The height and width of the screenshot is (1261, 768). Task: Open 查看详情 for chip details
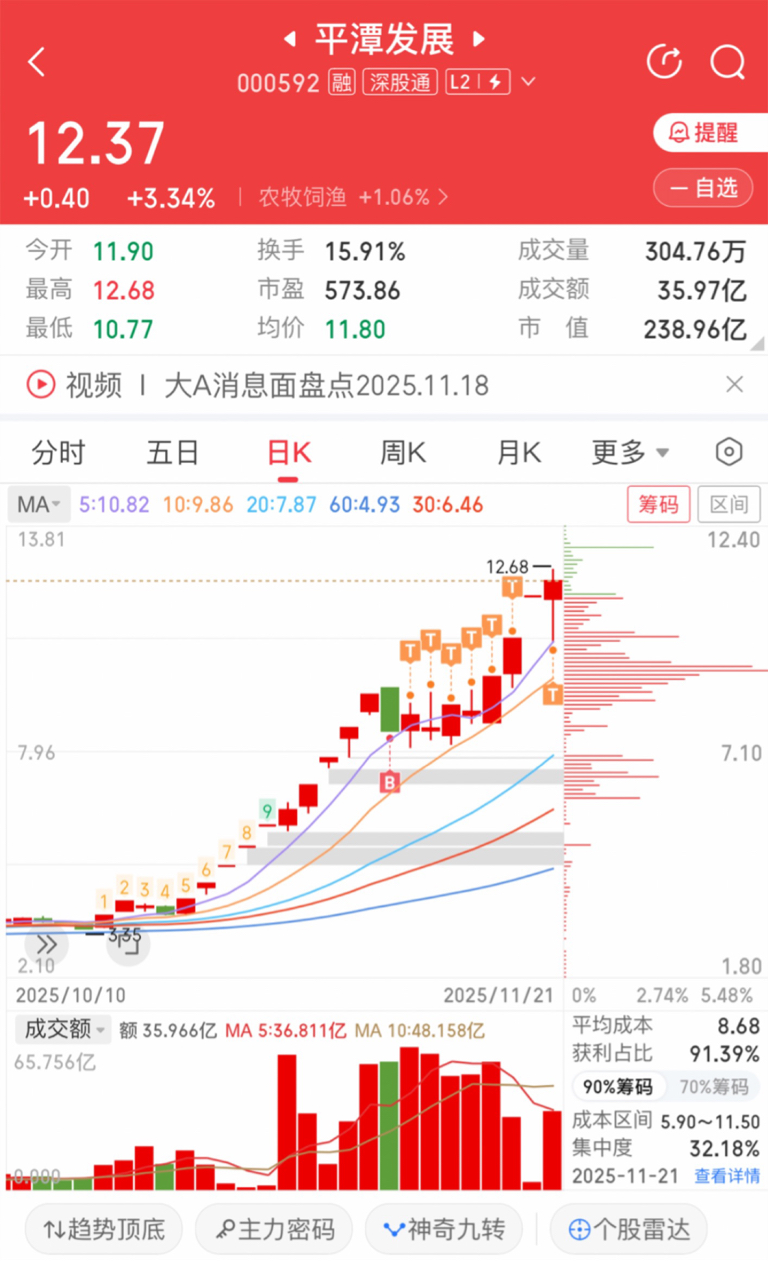[x=727, y=1175]
